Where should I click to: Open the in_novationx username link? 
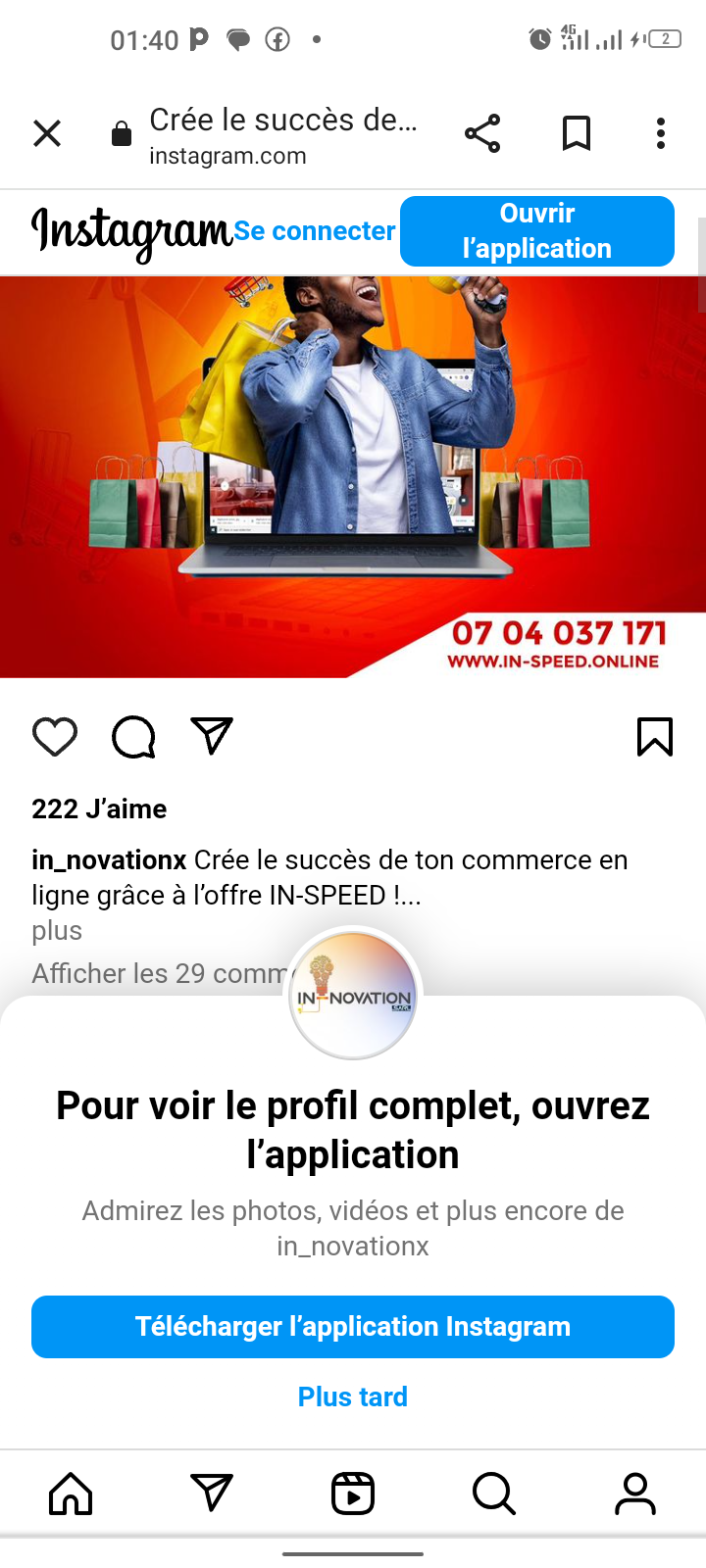click(x=109, y=860)
